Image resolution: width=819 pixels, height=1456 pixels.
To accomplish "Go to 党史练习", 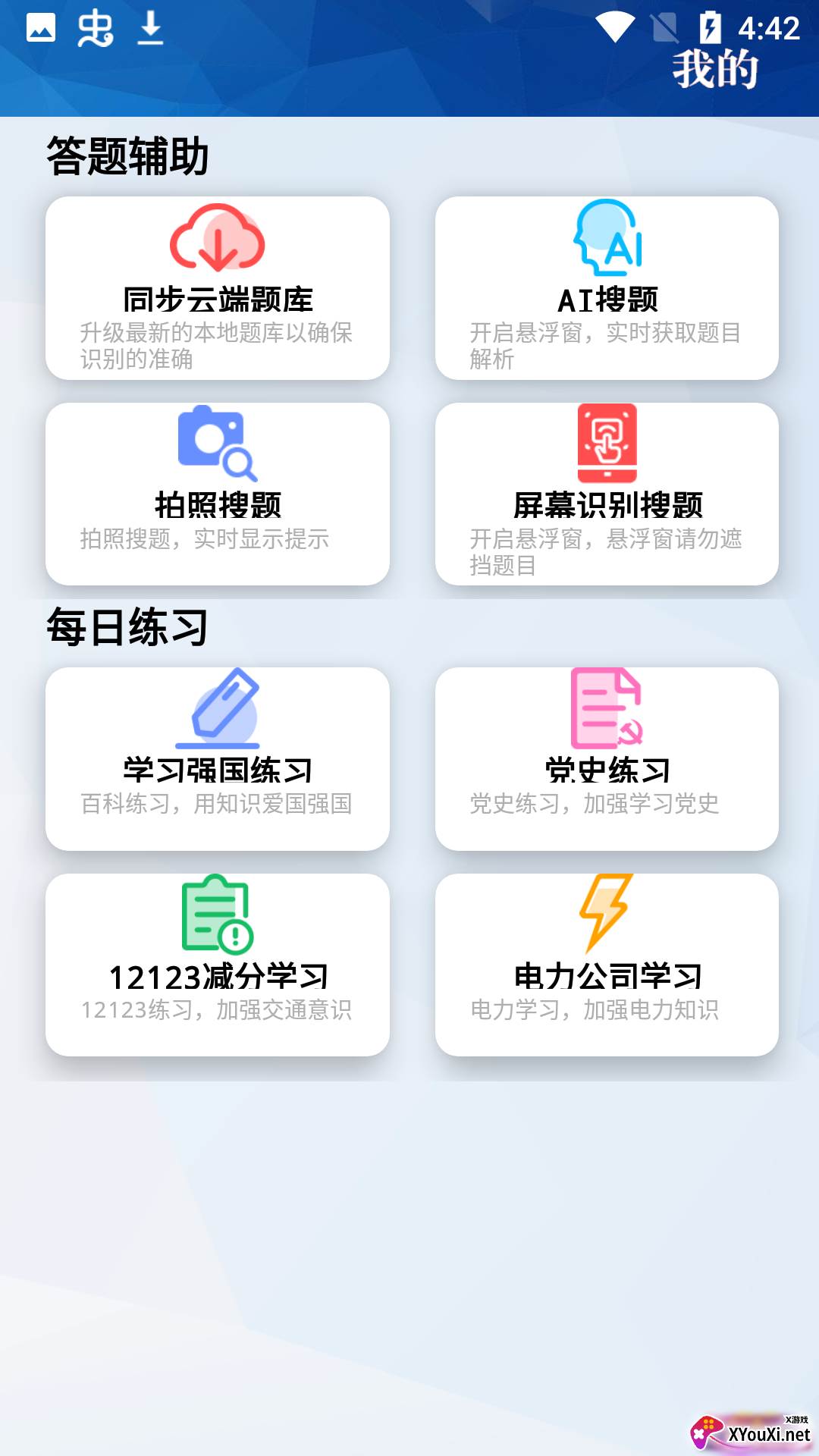I will tap(607, 759).
